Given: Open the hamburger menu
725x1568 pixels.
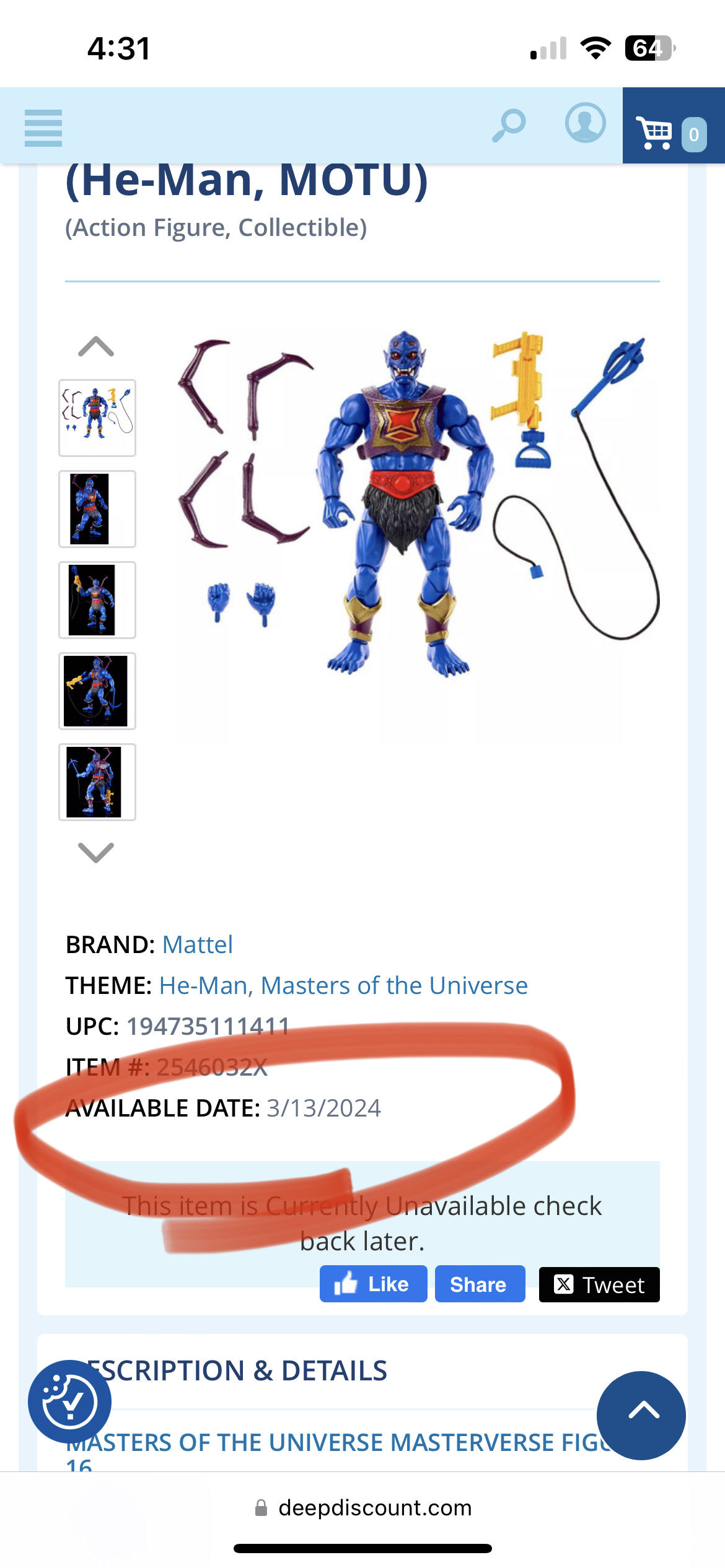Looking at the screenshot, I should 43,128.
